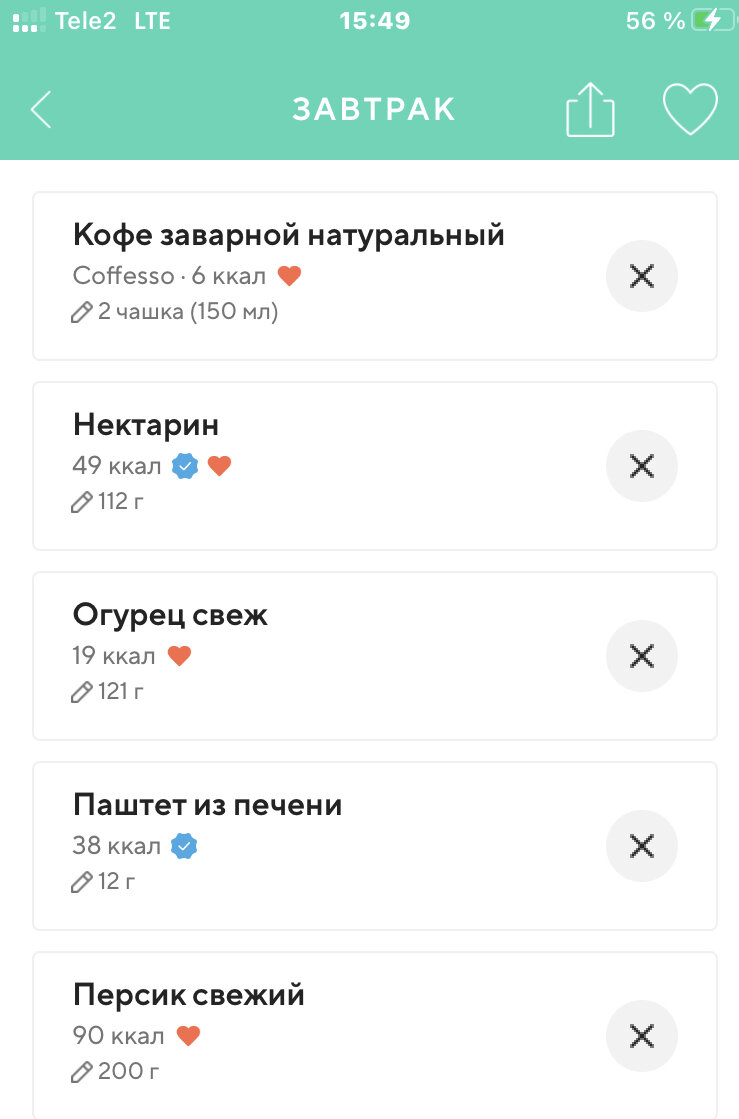This screenshot has width=739, height=1119.
Task: Edit the portion for Персик свежий
Action: click(x=81, y=1072)
